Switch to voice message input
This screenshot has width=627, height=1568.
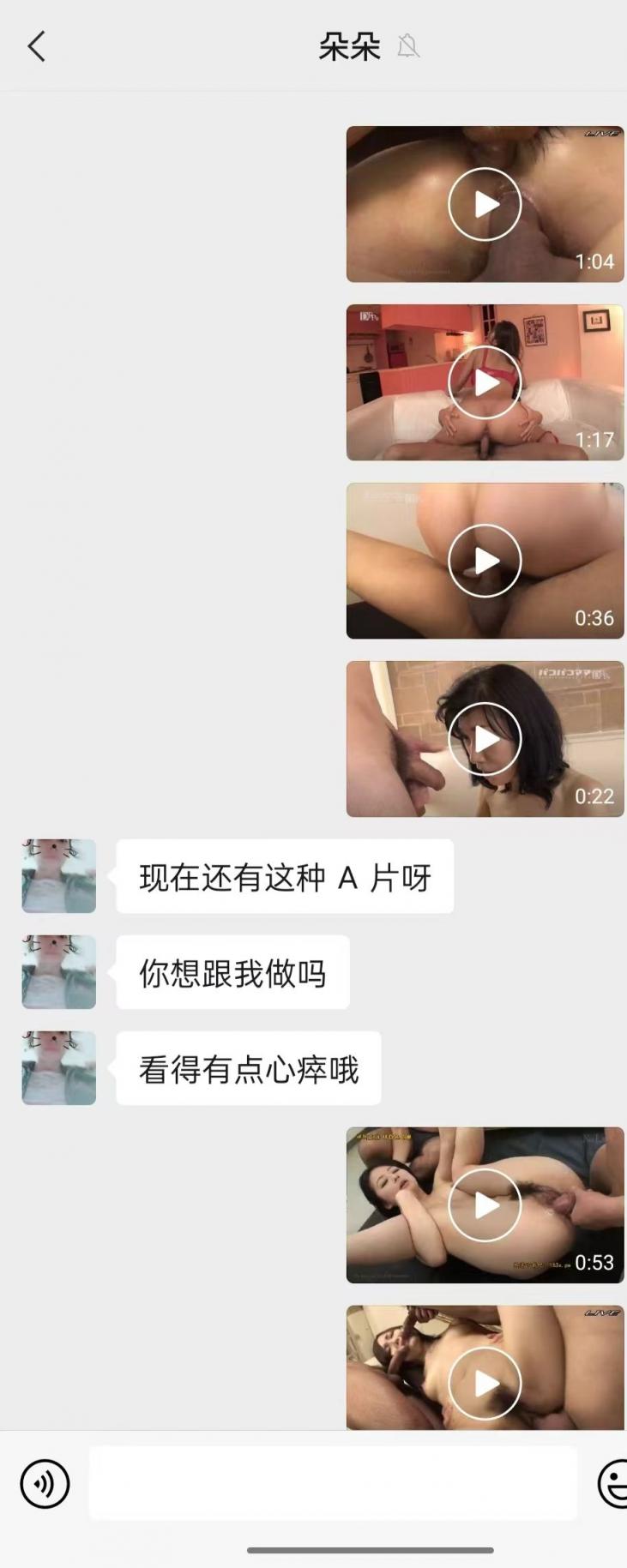tap(45, 1484)
